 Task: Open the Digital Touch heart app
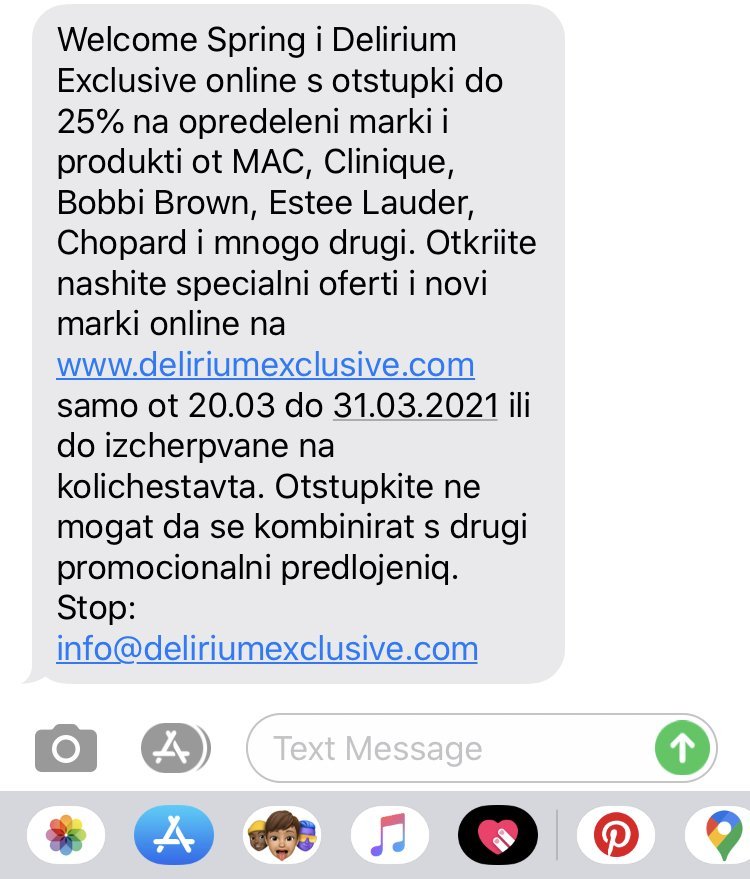tap(497, 834)
